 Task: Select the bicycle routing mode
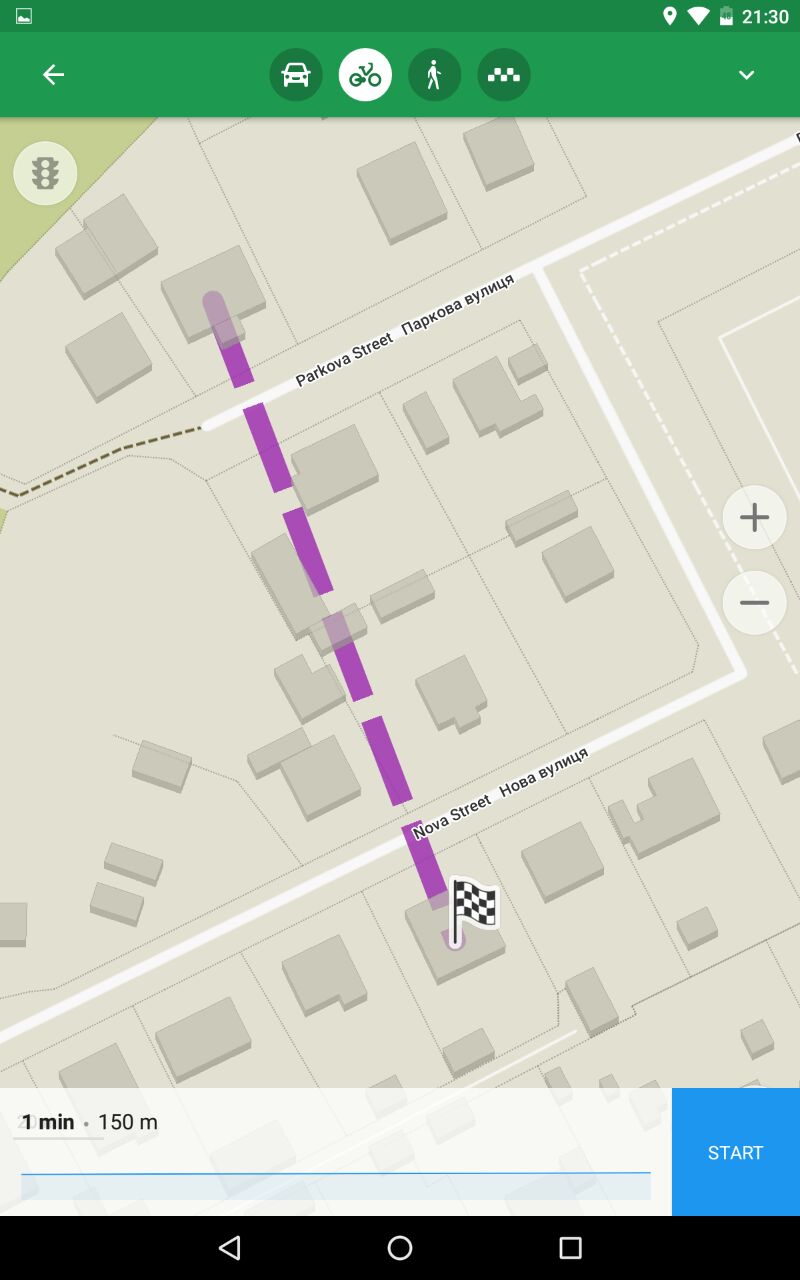(365, 75)
